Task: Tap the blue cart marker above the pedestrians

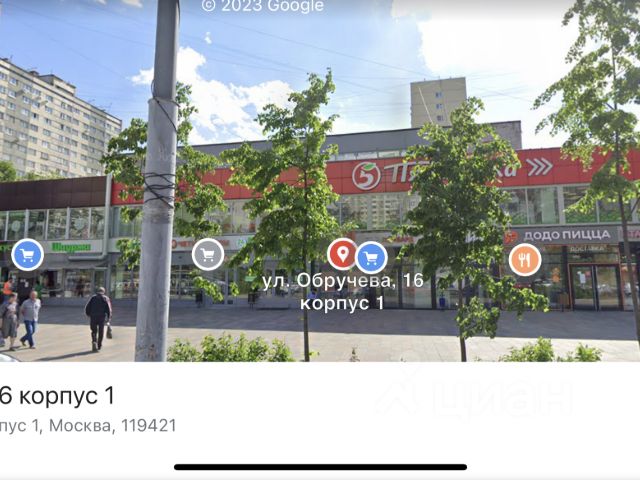Action: tap(27, 254)
